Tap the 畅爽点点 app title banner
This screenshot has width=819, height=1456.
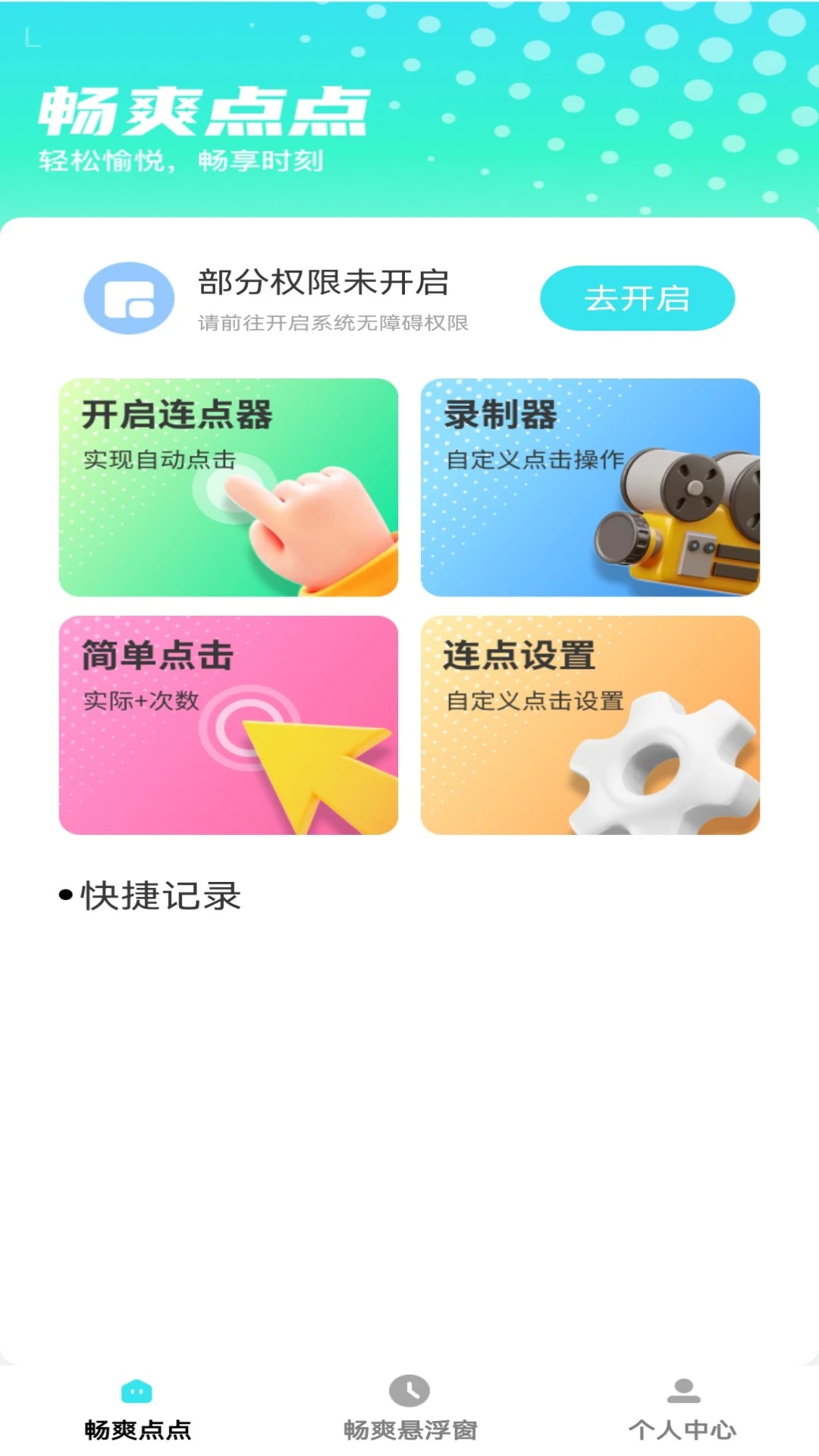click(202, 110)
